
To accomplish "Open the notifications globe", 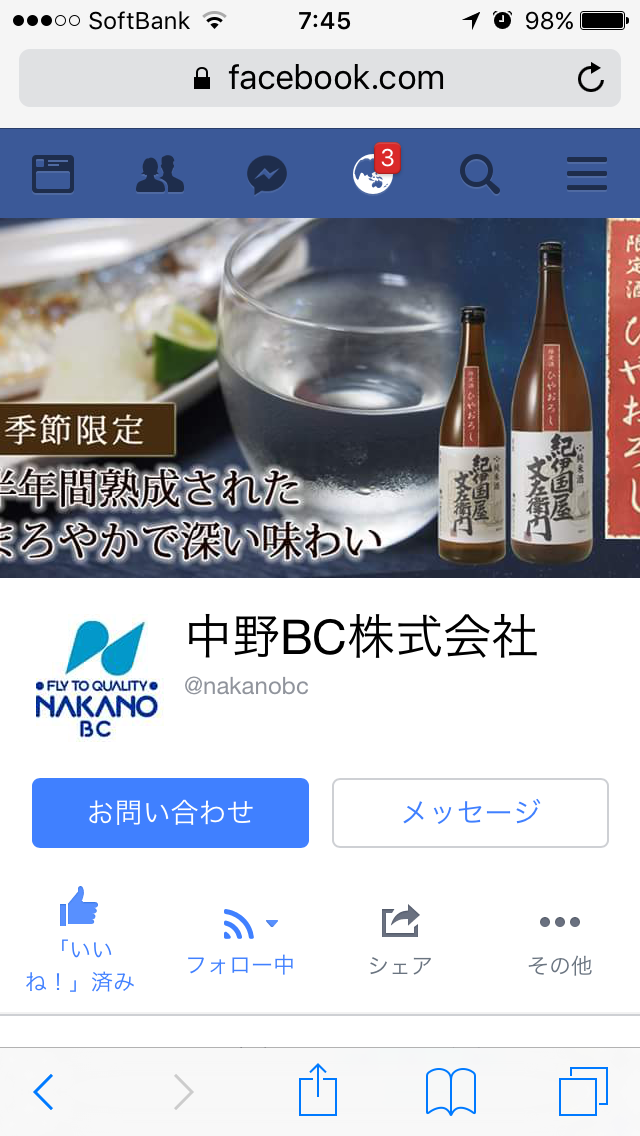I will coord(373,175).
